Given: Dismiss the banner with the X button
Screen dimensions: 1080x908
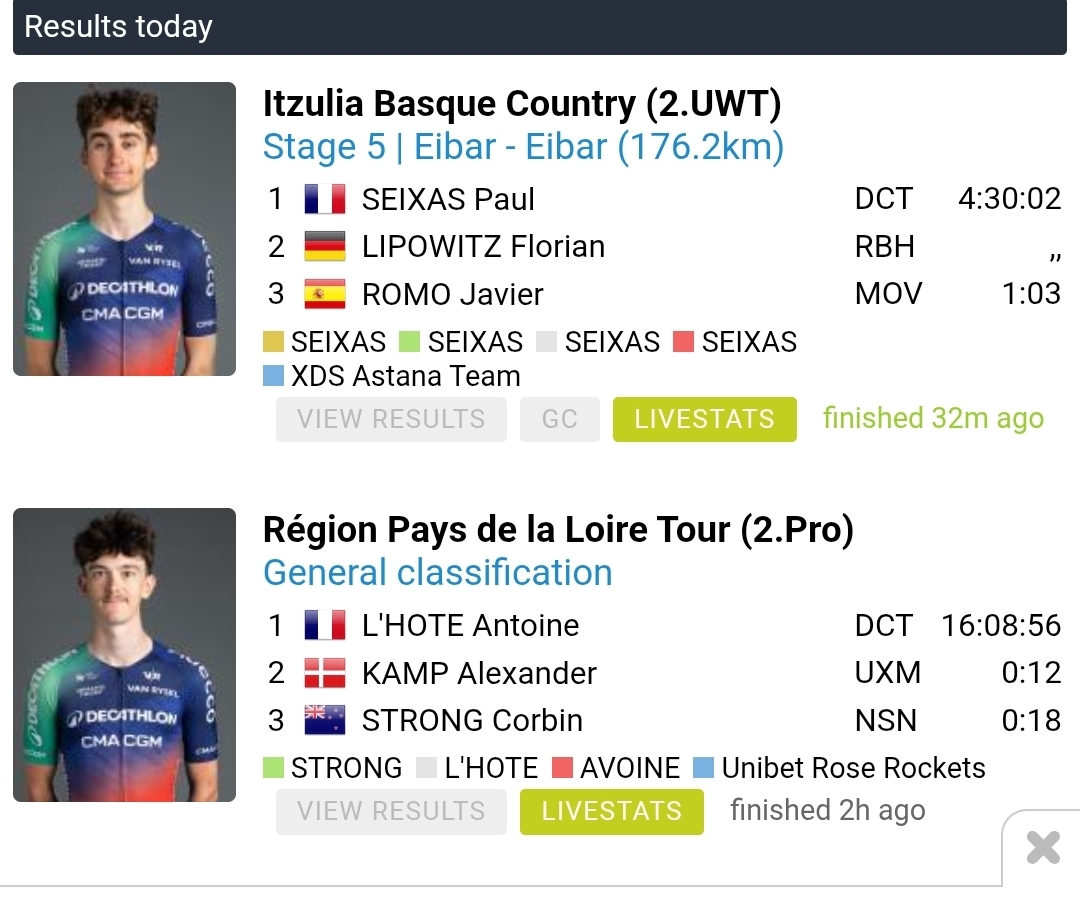Looking at the screenshot, I should pyautogui.click(x=1042, y=848).
